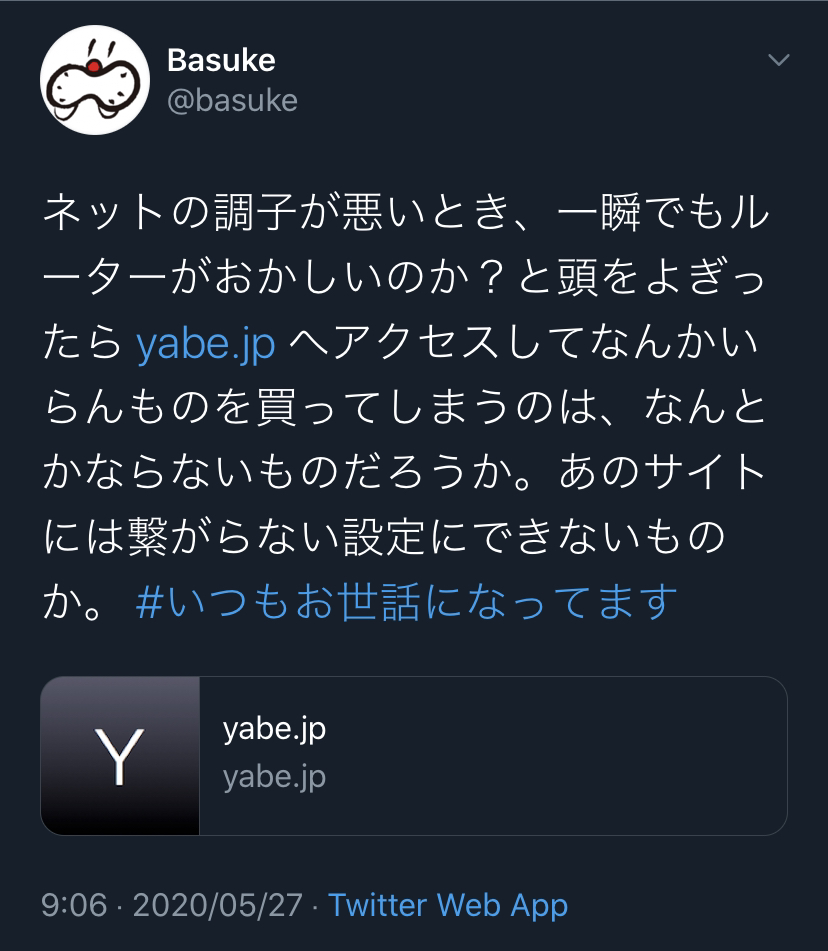This screenshot has height=951, width=828.
Task: Open the tweet options chevron menu
Action: [x=778, y=60]
